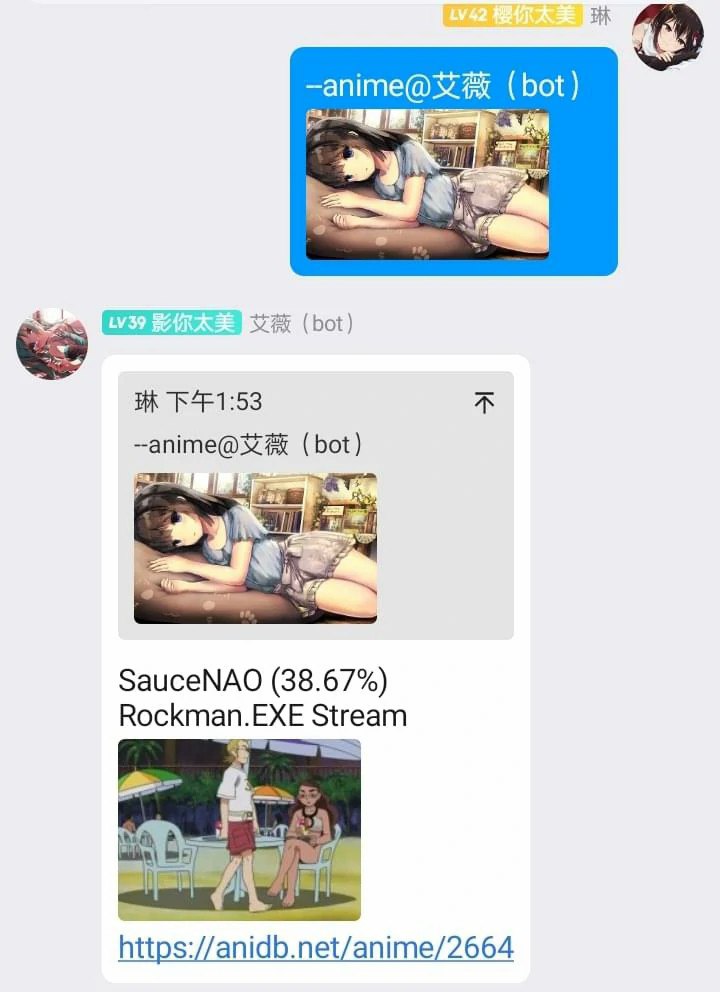Open the anidb.net/anime/2664 link
This screenshot has width=720, height=992.
[316, 946]
